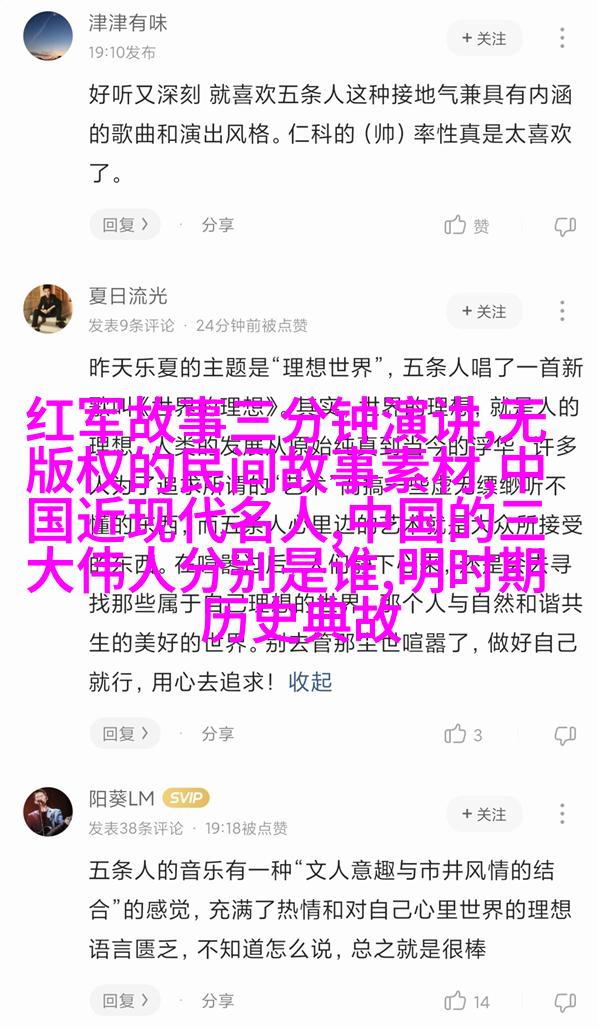Screen dimensions: 600x1029
Task: Open overflow menu on 夏日流光's comment
Action: click(565, 311)
